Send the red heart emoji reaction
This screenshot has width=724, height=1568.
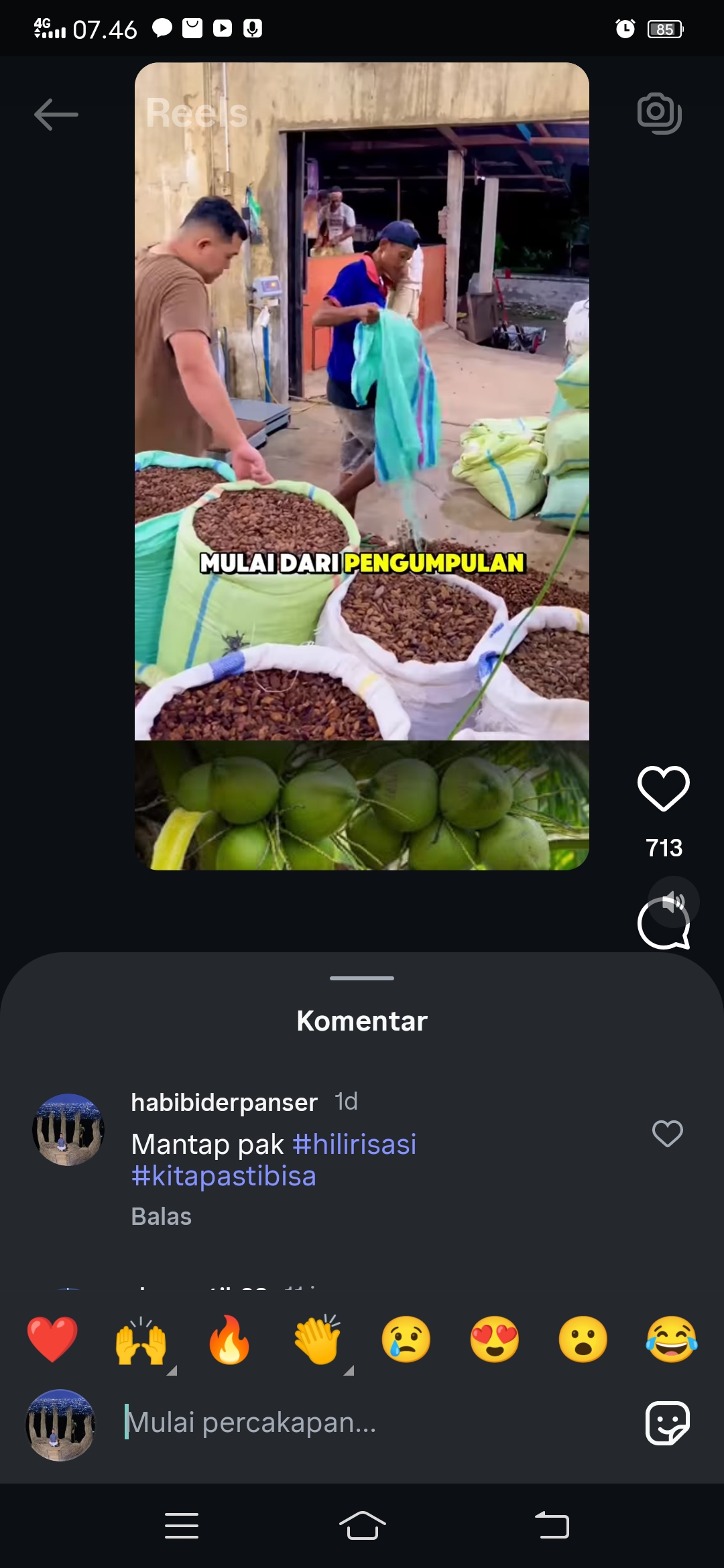[x=52, y=1340]
